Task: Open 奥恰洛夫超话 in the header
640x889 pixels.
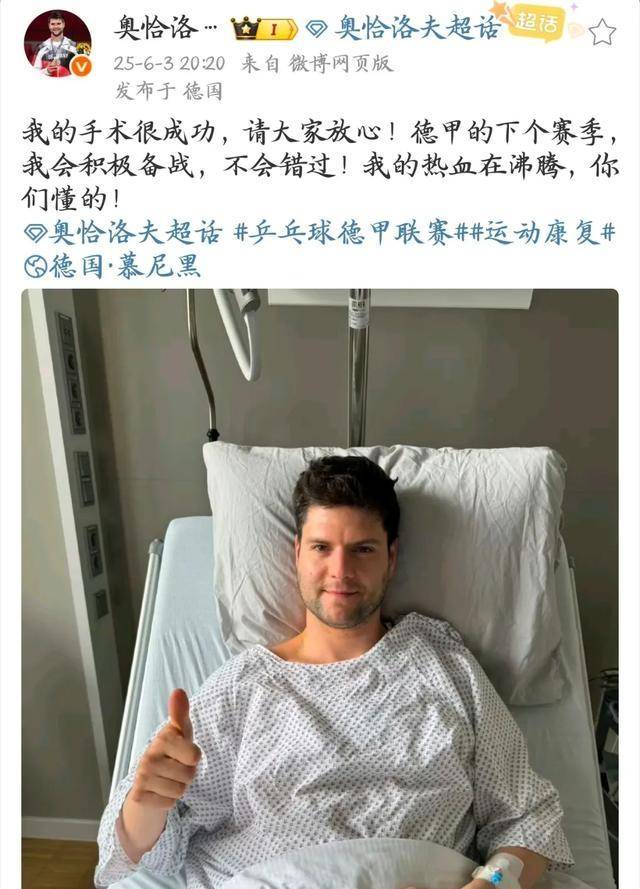Action: (405, 29)
